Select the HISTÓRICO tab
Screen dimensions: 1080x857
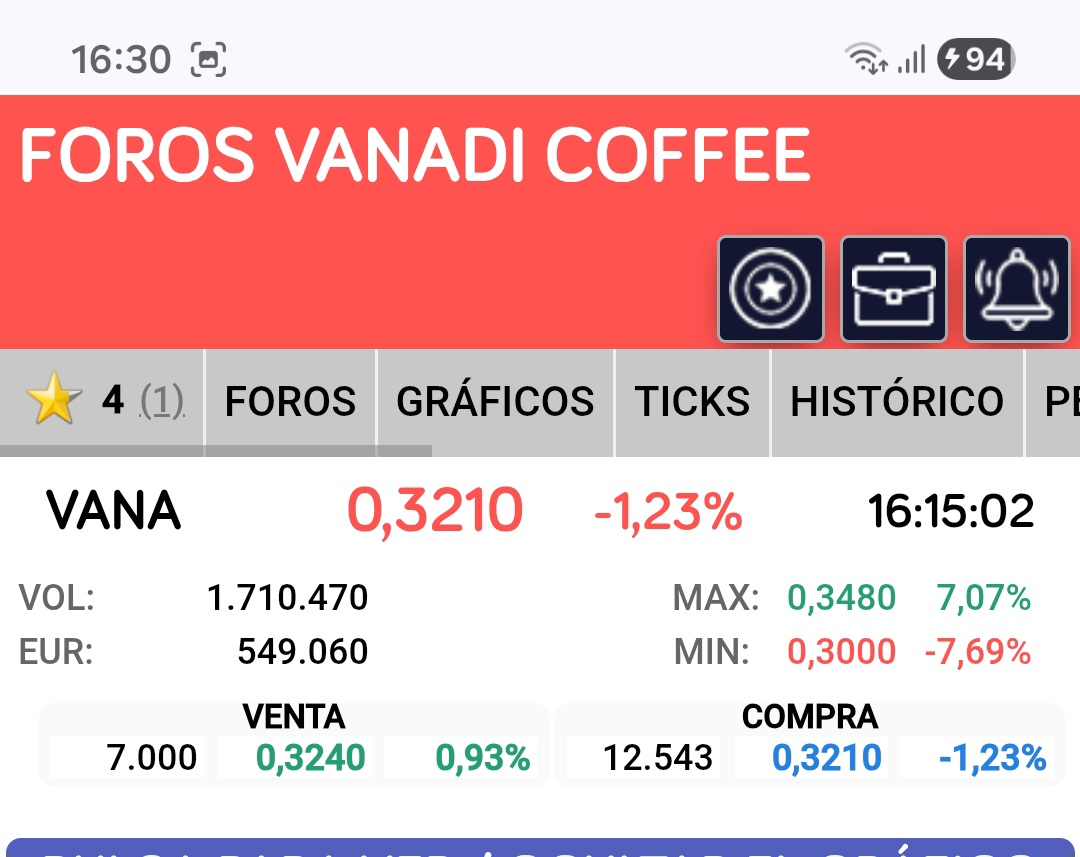point(897,402)
